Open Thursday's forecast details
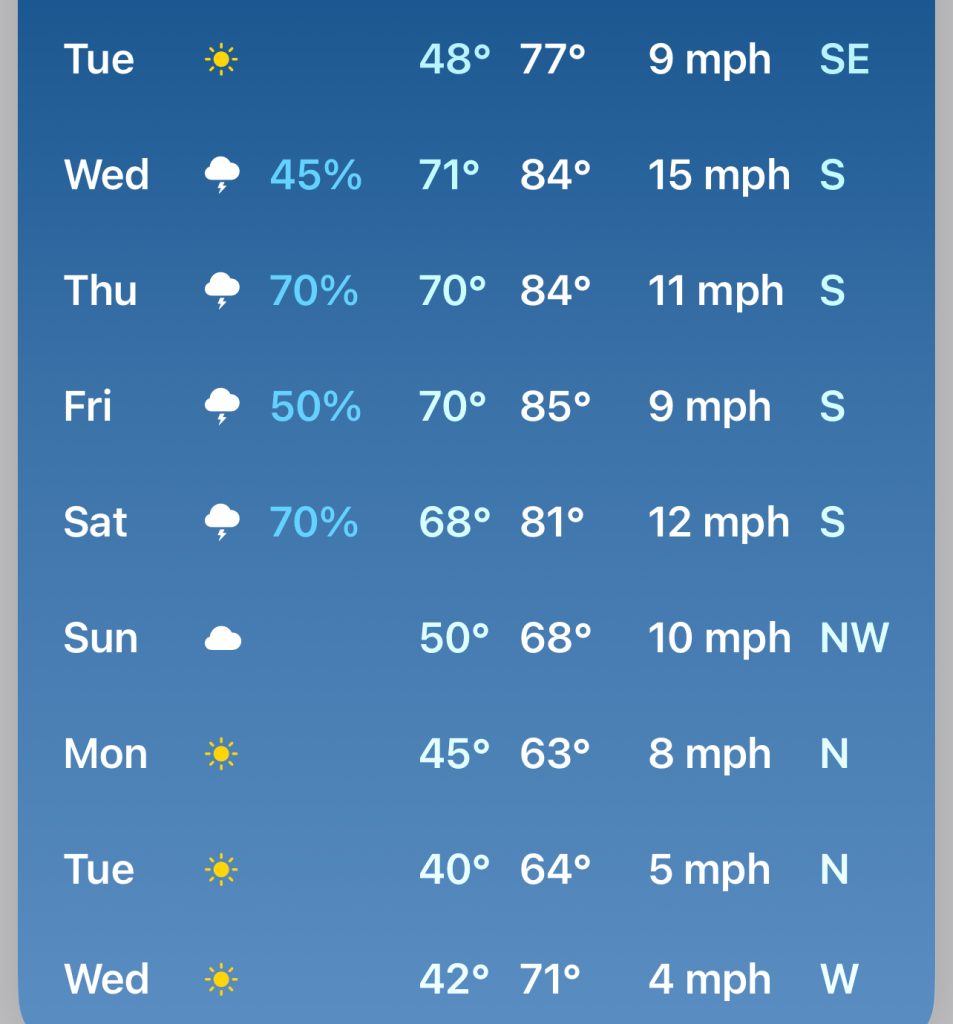 pyautogui.click(x=476, y=291)
